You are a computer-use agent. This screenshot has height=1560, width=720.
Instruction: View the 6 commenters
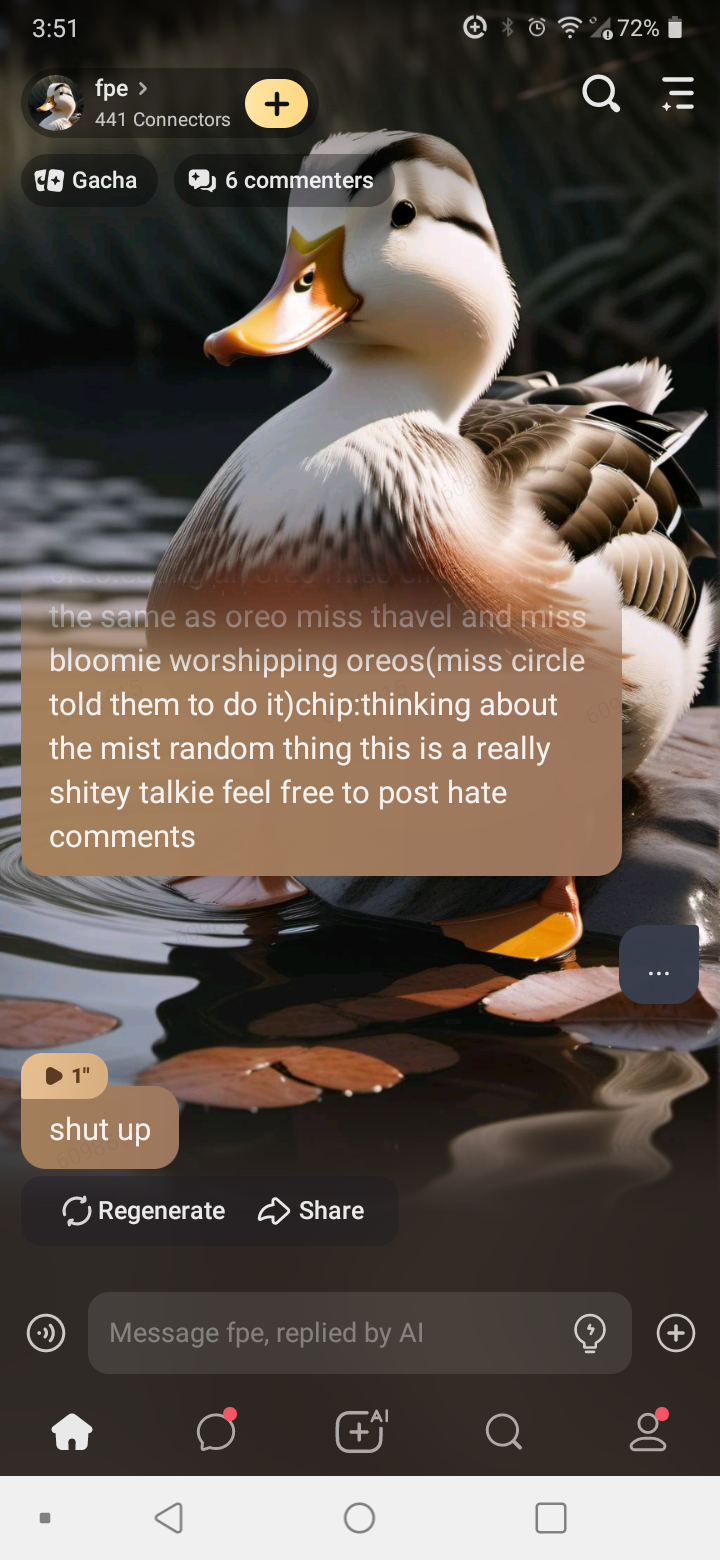tap(283, 180)
